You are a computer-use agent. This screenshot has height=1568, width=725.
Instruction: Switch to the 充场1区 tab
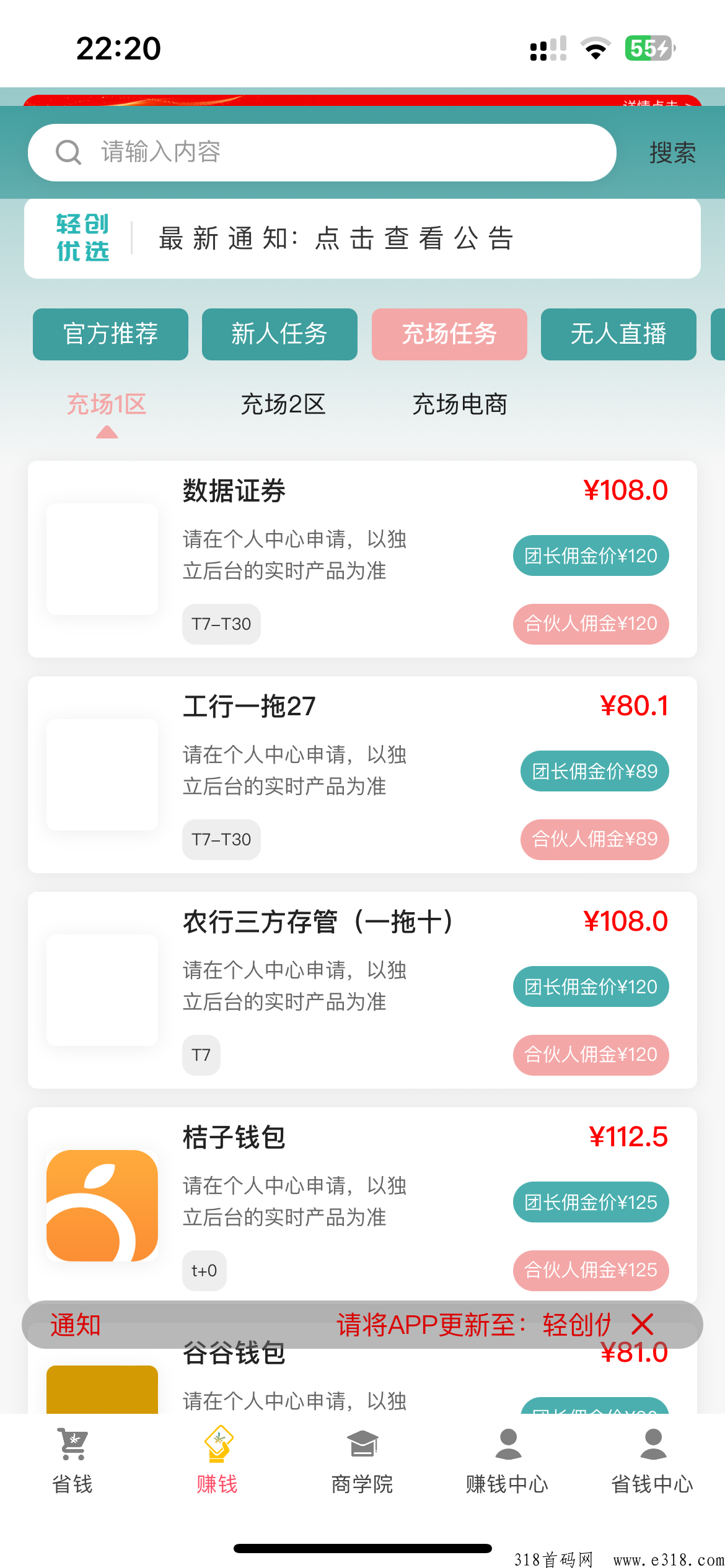(x=107, y=404)
